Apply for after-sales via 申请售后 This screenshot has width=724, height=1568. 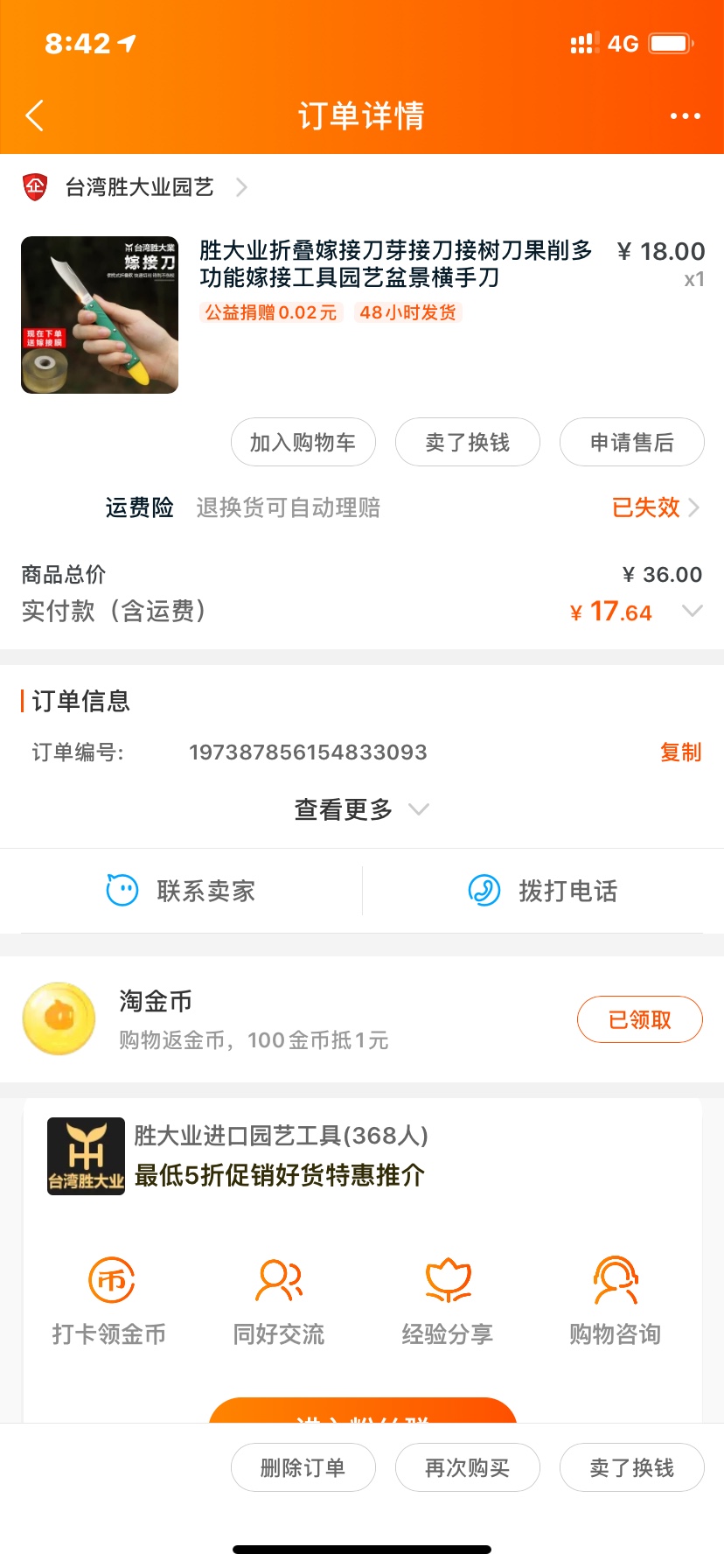click(x=631, y=443)
